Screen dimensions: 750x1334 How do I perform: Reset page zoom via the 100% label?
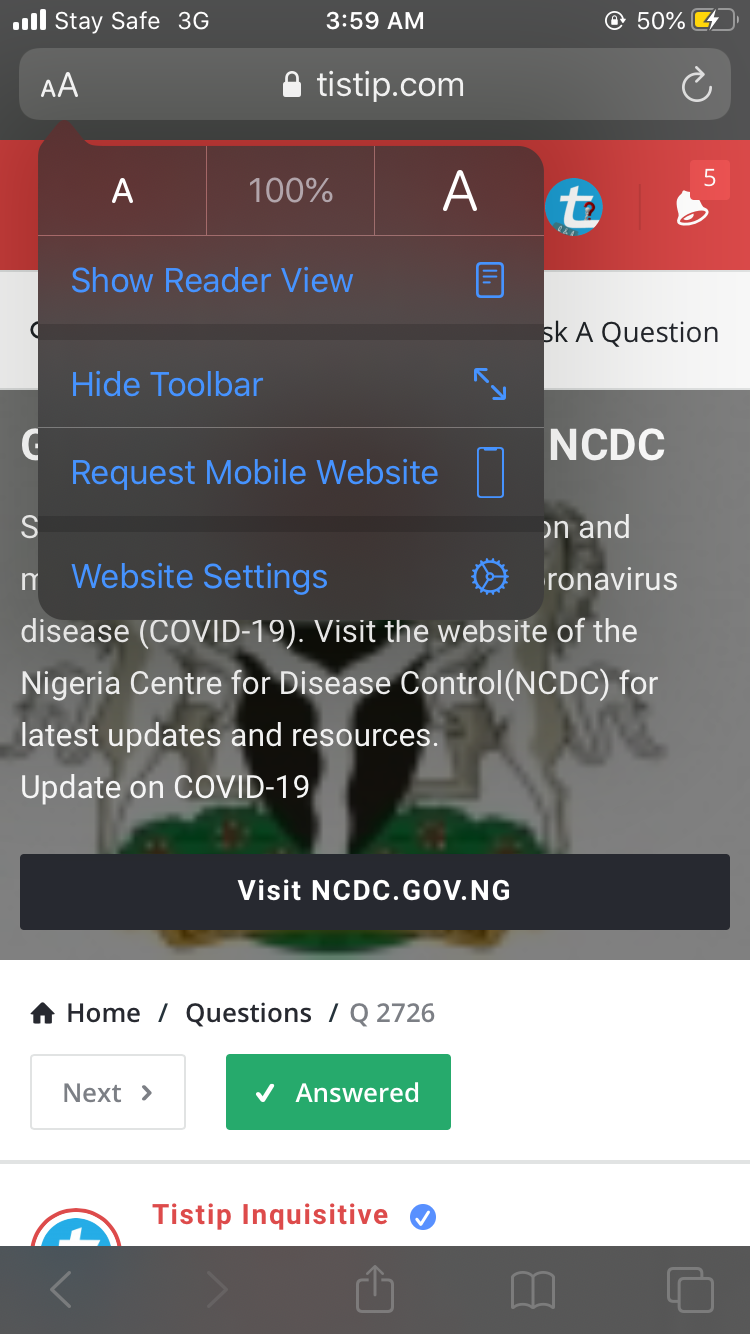pyautogui.click(x=290, y=190)
